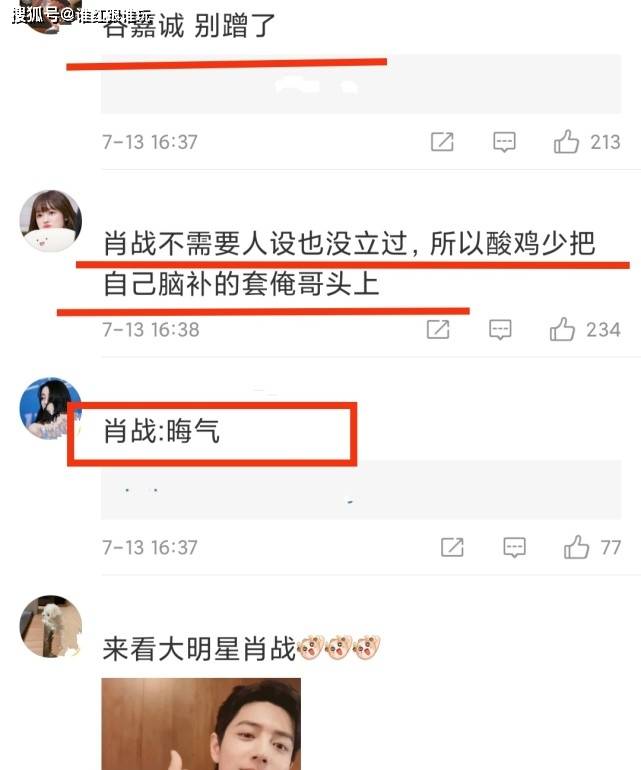Share the comment with 234 likes
Image resolution: width=641 pixels, height=770 pixels.
pyautogui.click(x=437, y=329)
